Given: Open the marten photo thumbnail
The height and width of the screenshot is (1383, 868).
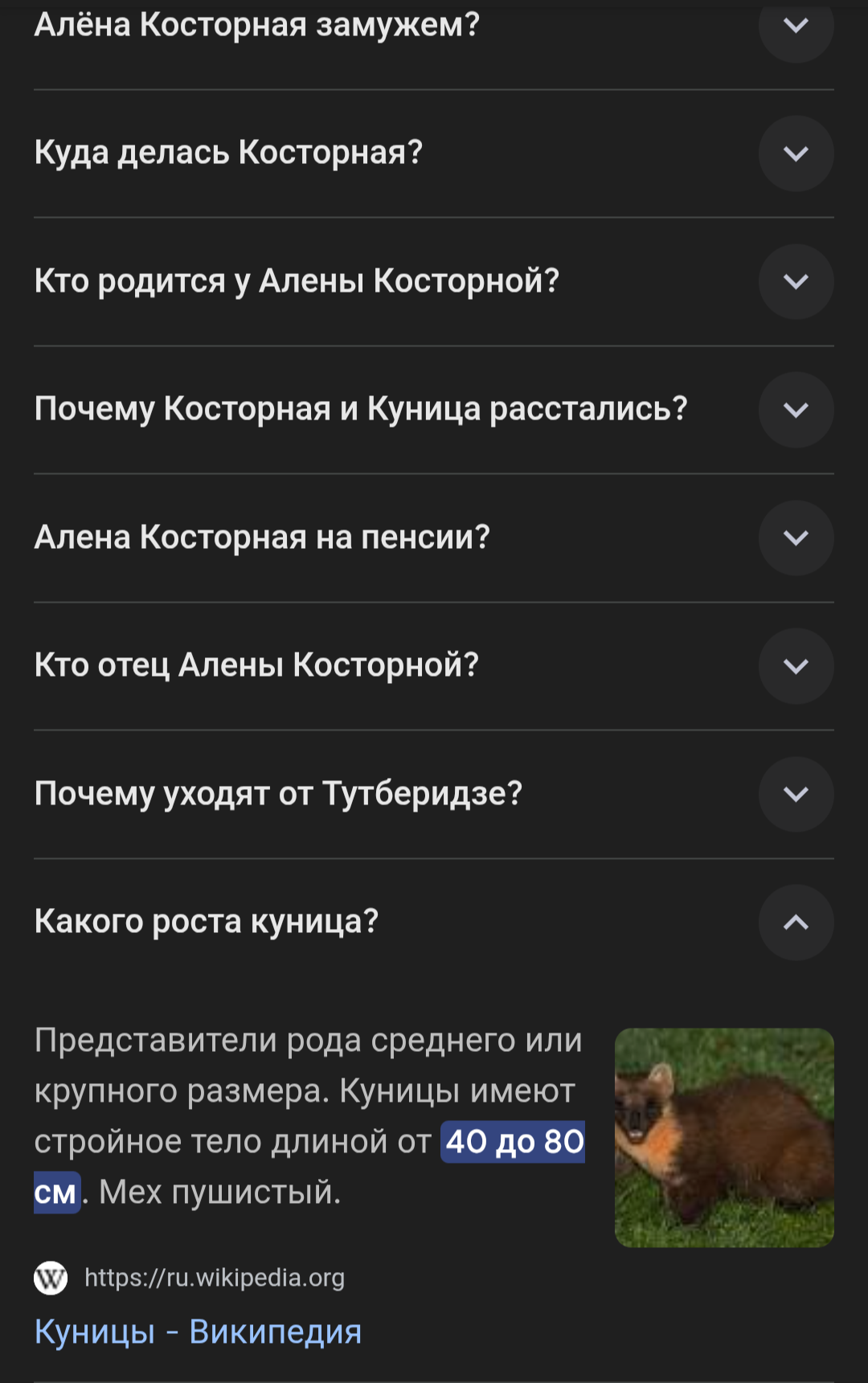Looking at the screenshot, I should pos(723,1137).
